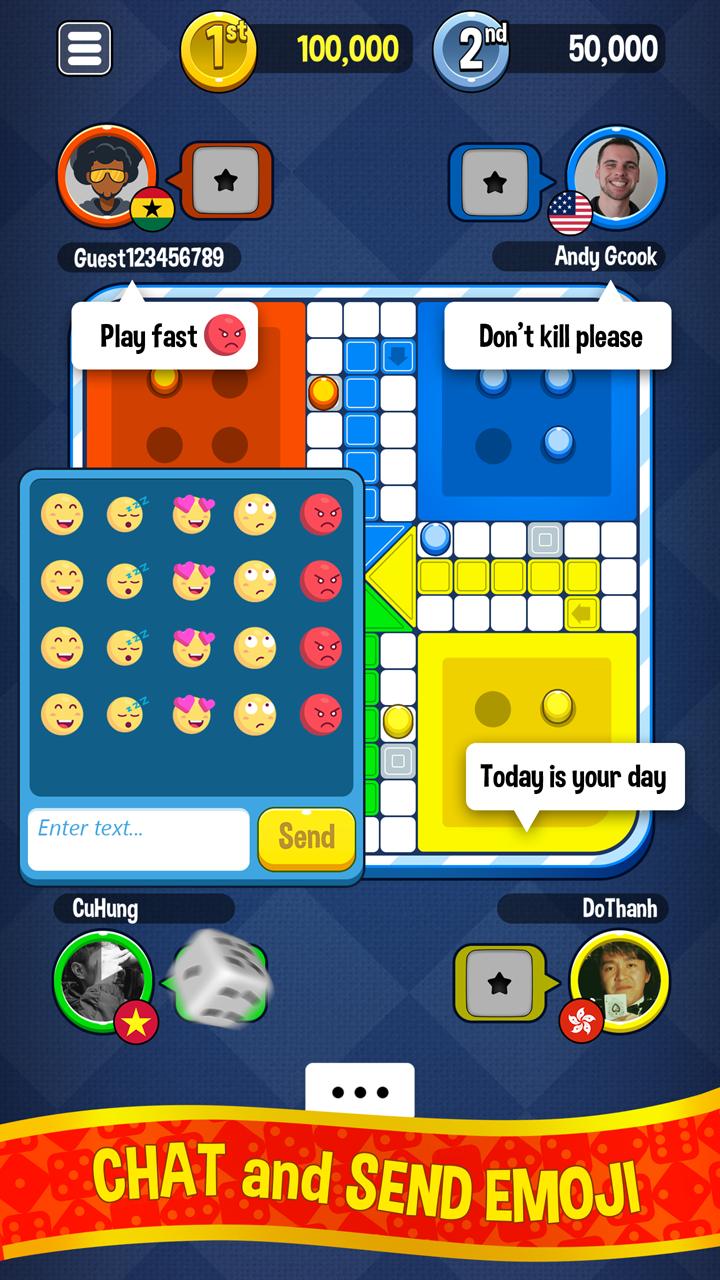Open Guest123456789's profile avatar

[x=106, y=175]
